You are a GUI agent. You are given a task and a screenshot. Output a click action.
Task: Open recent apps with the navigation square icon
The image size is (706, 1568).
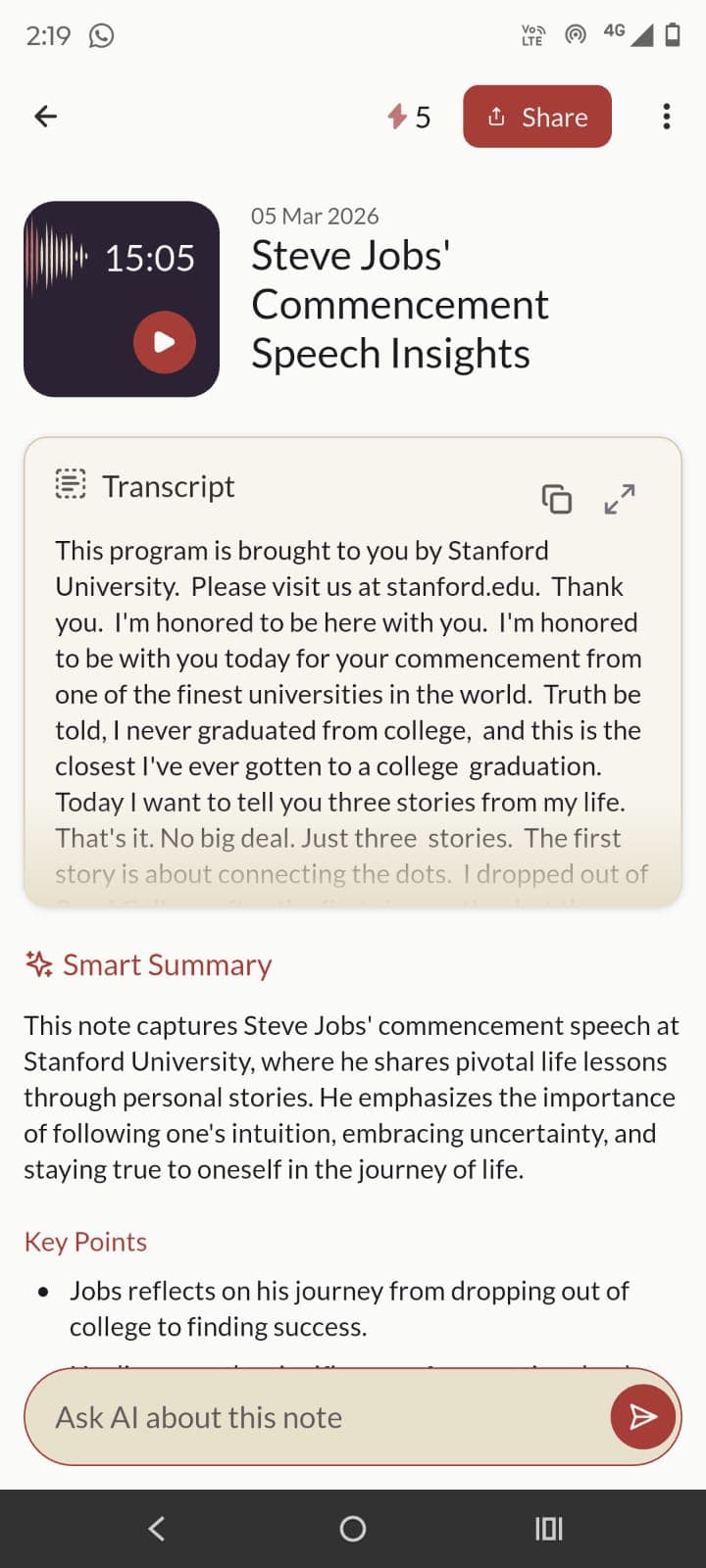pos(548,1527)
